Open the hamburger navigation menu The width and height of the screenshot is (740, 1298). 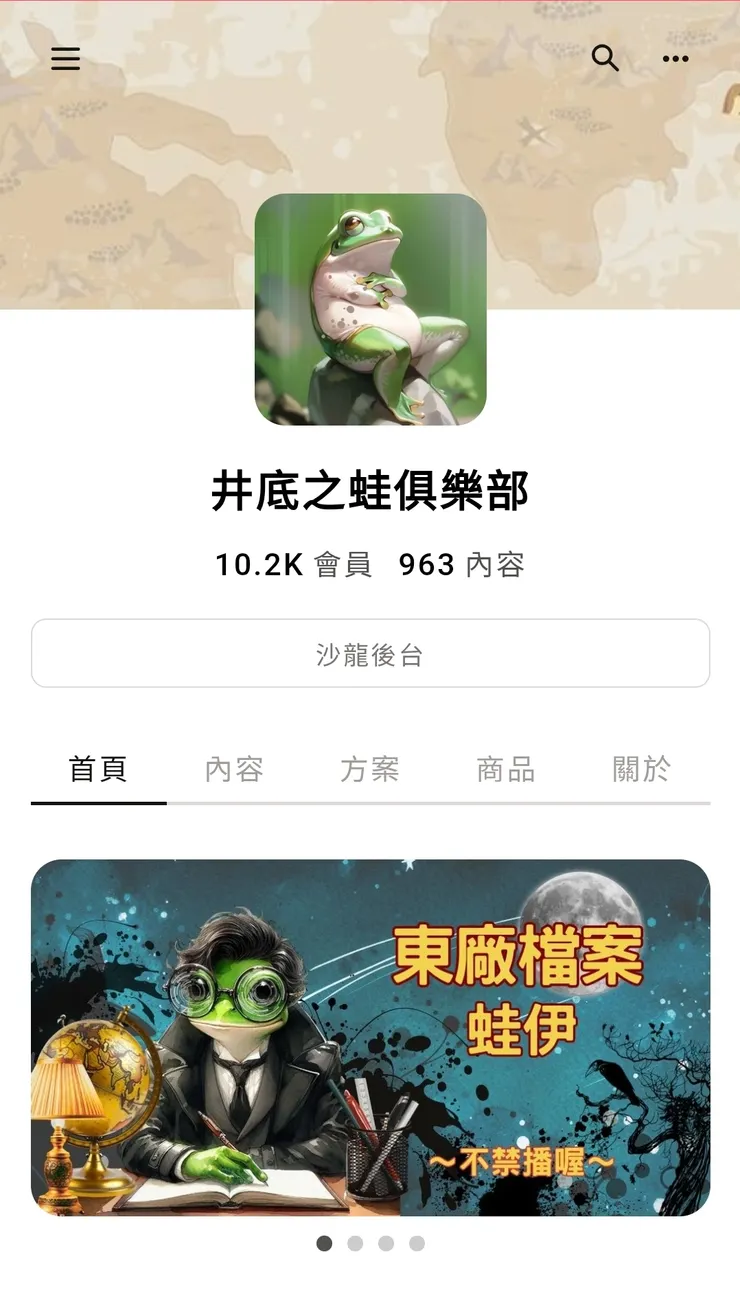(x=66, y=58)
